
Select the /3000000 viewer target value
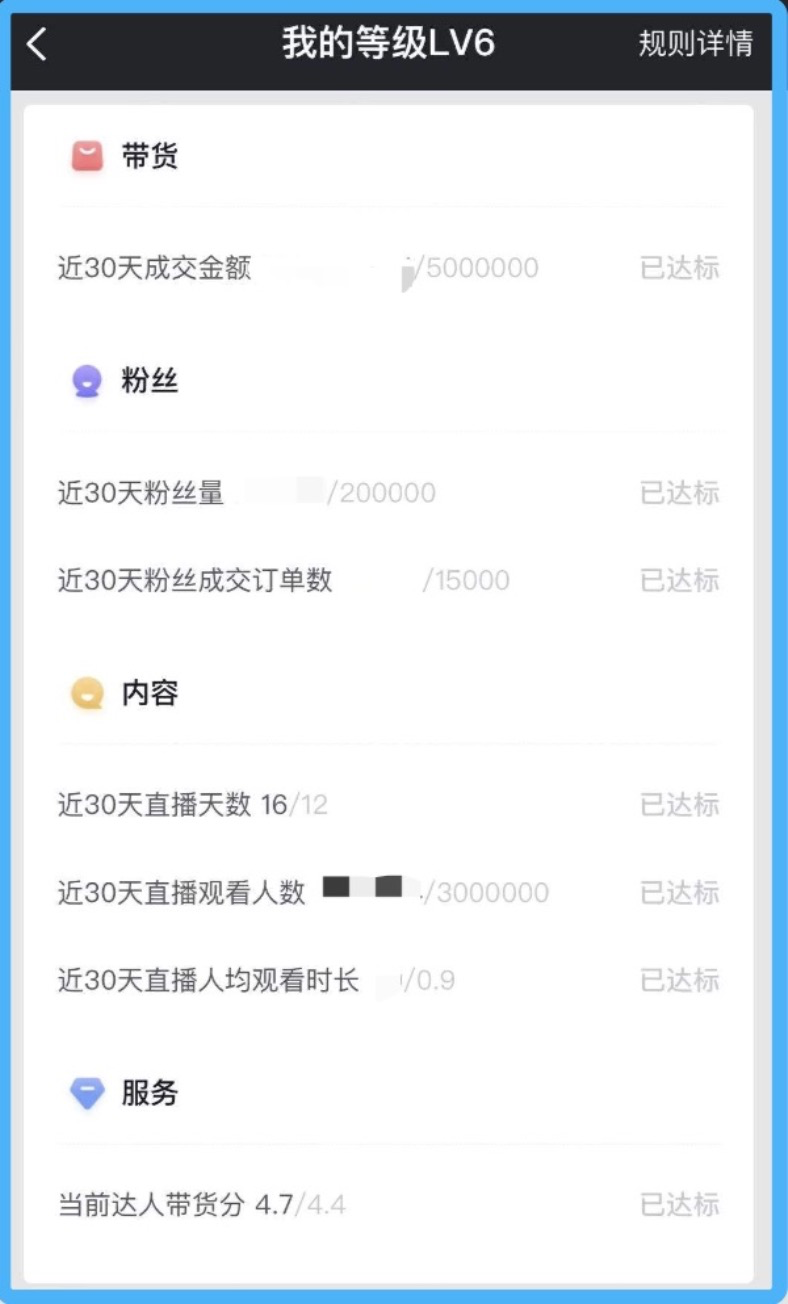487,893
